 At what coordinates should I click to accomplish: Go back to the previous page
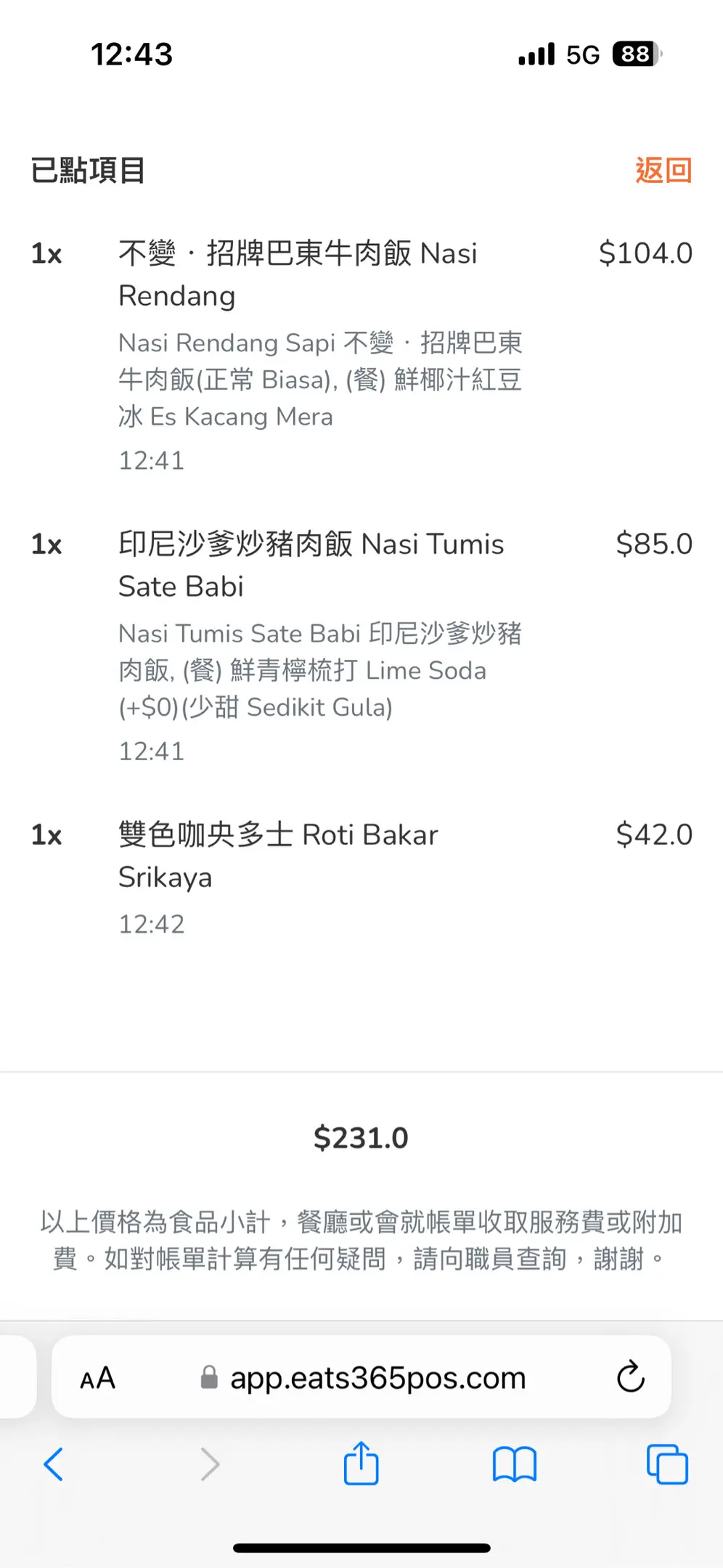pos(54,1464)
